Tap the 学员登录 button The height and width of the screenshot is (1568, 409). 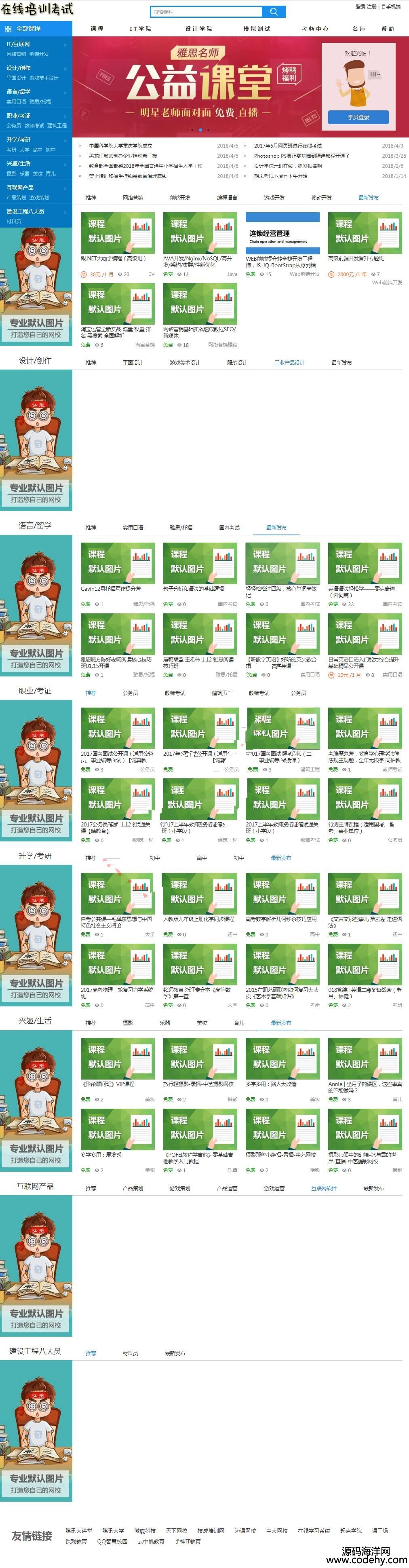358,117
